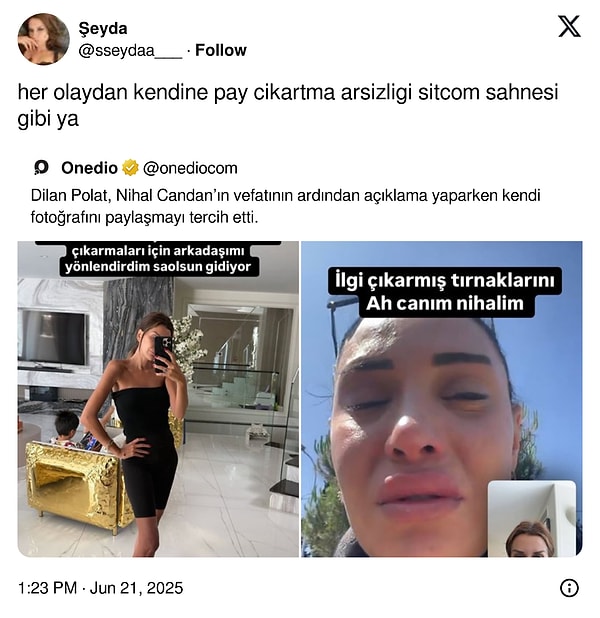Open the X logo to view the post
Screen dimensions: 600x618
click(x=569, y=27)
